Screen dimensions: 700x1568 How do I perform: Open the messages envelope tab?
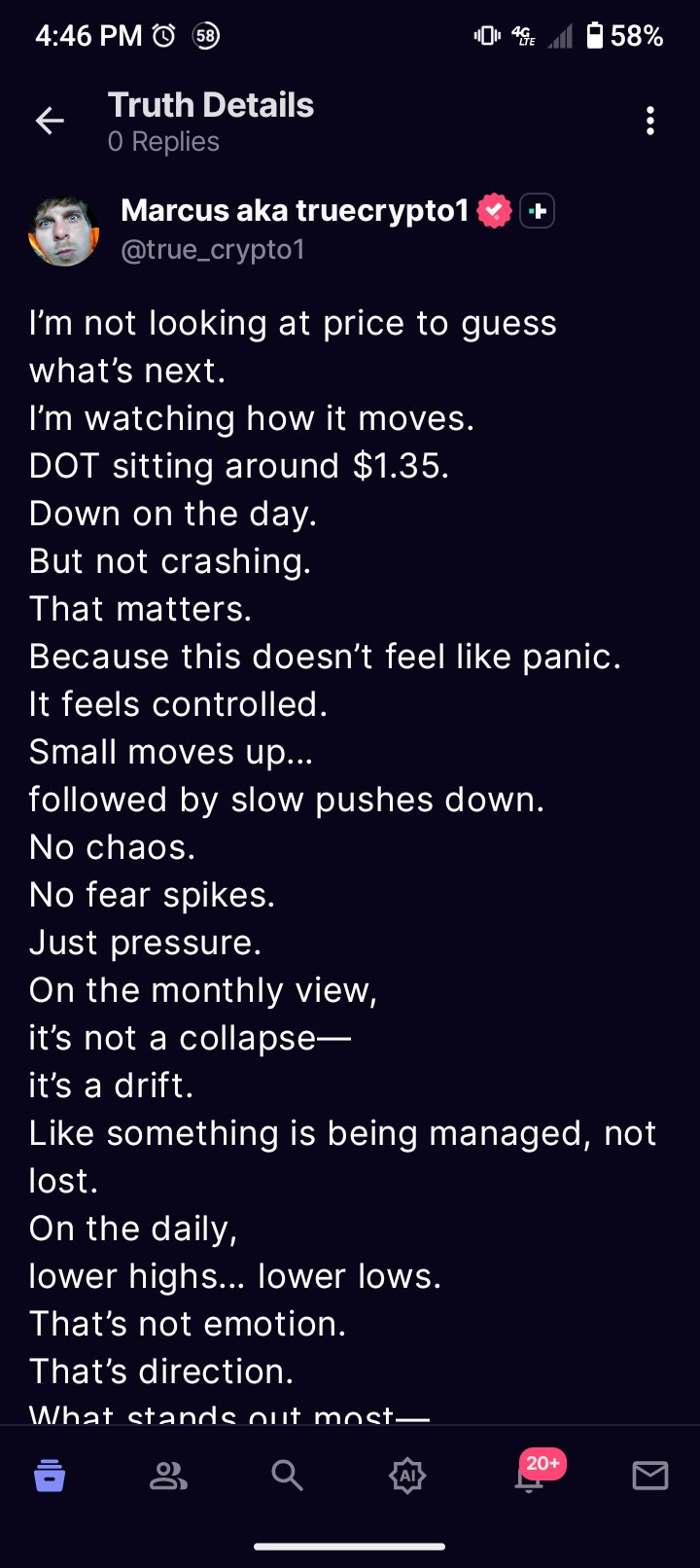point(649,1476)
